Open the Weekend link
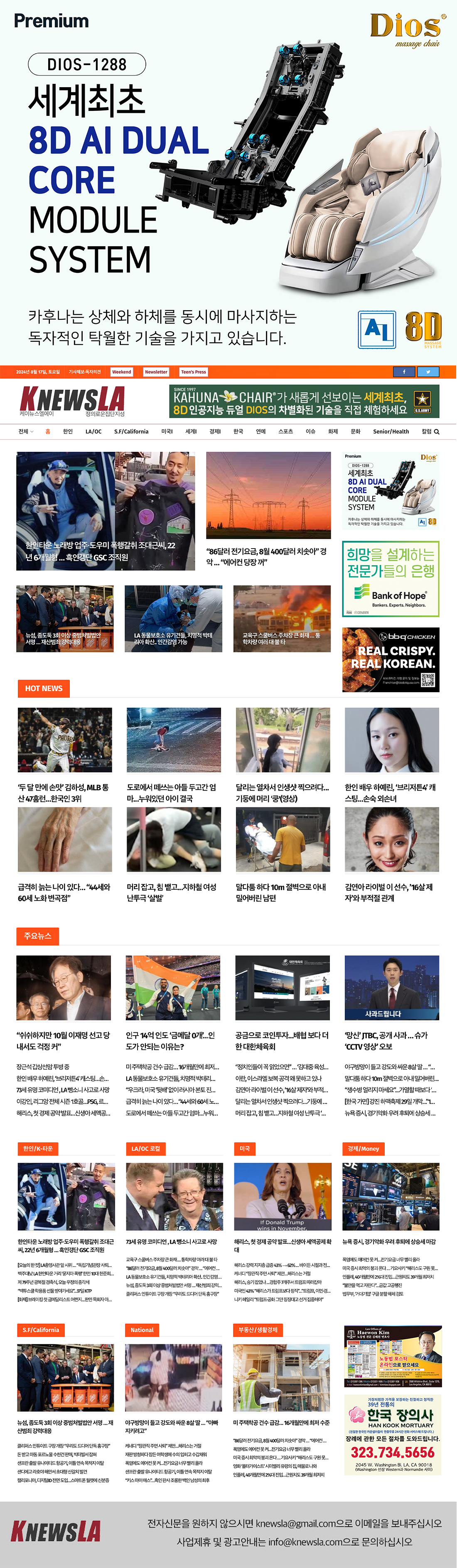The width and height of the screenshot is (457, 1568). 121,372
